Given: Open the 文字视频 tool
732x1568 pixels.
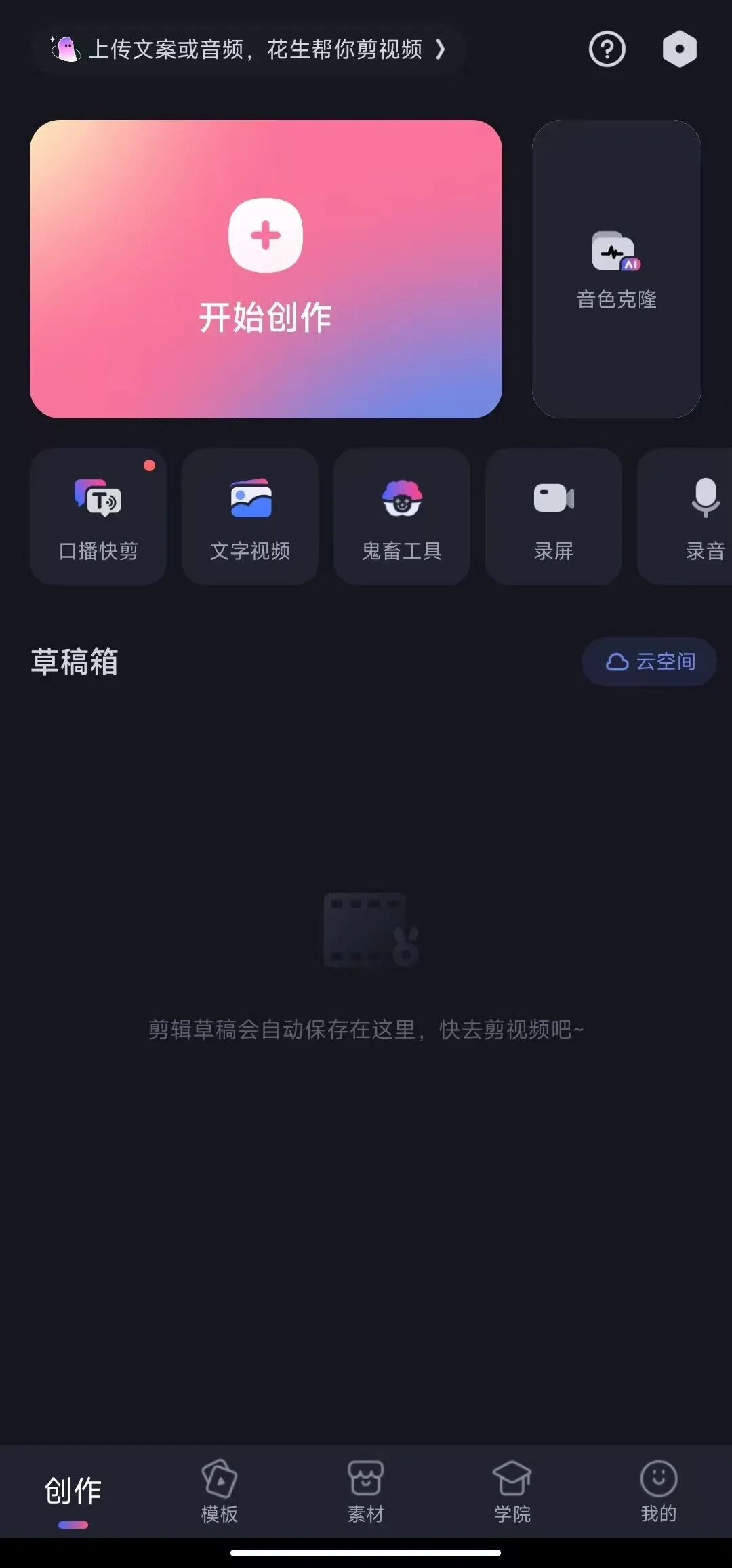Looking at the screenshot, I should point(250,517).
